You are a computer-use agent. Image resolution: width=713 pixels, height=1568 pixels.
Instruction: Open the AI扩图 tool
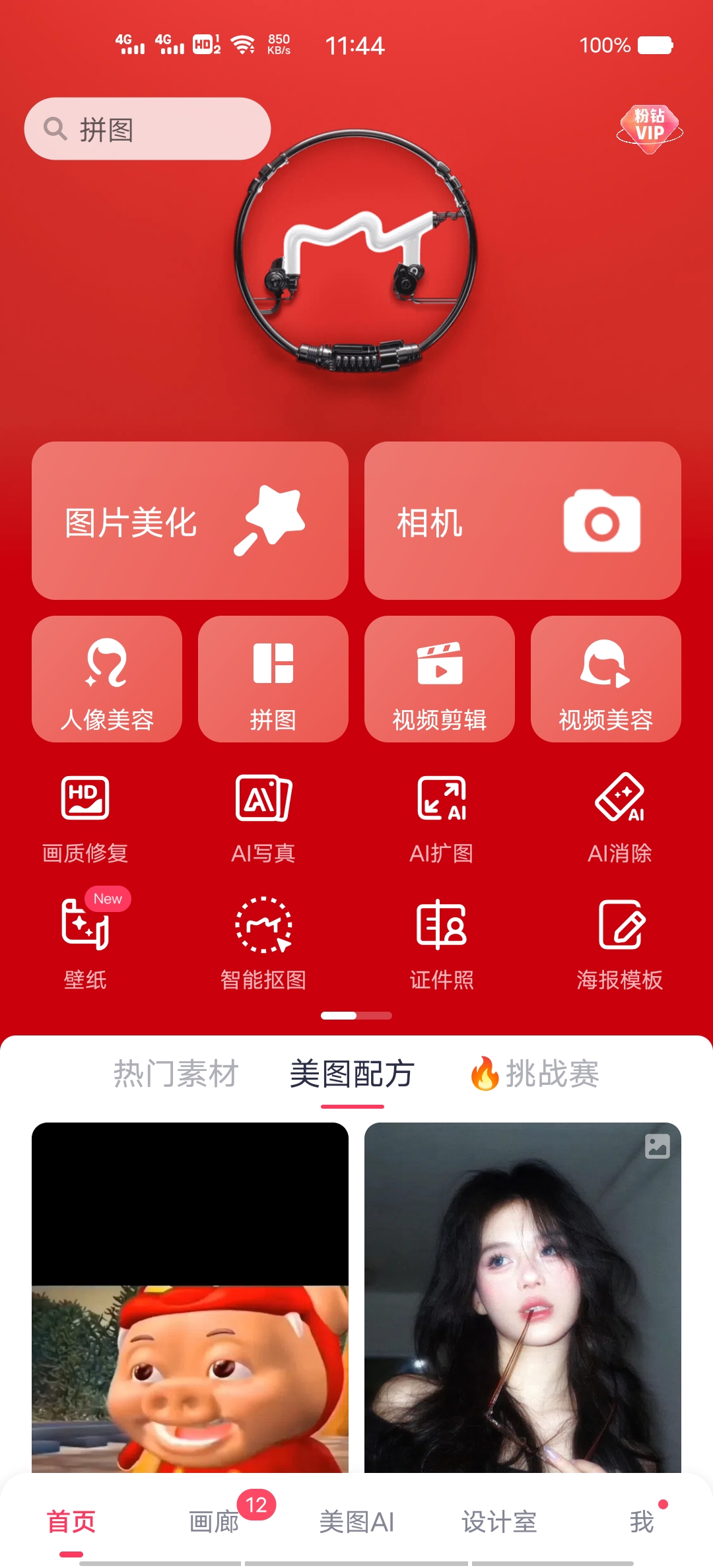coord(442,818)
